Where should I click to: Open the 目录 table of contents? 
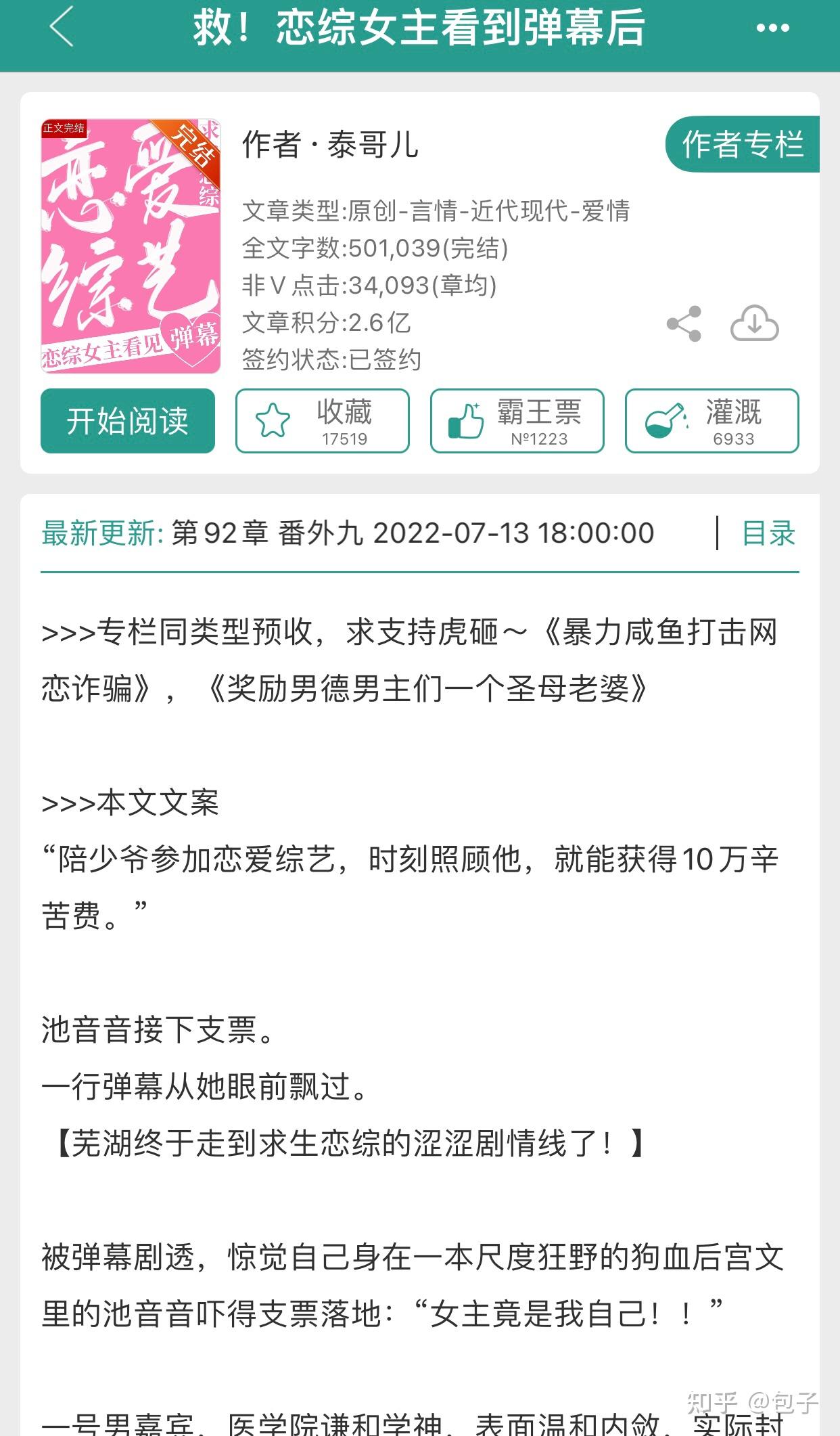point(768,533)
